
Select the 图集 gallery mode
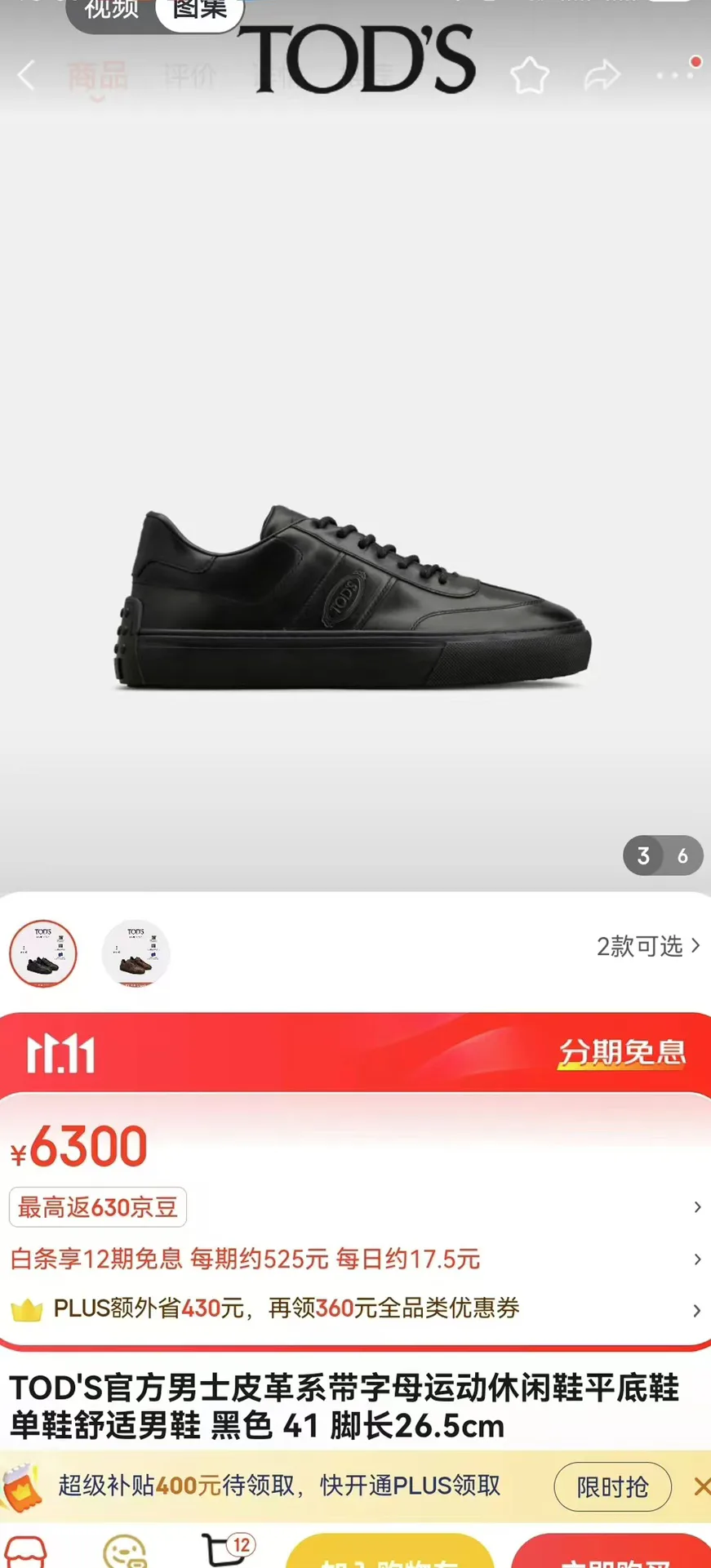pyautogui.click(x=200, y=10)
